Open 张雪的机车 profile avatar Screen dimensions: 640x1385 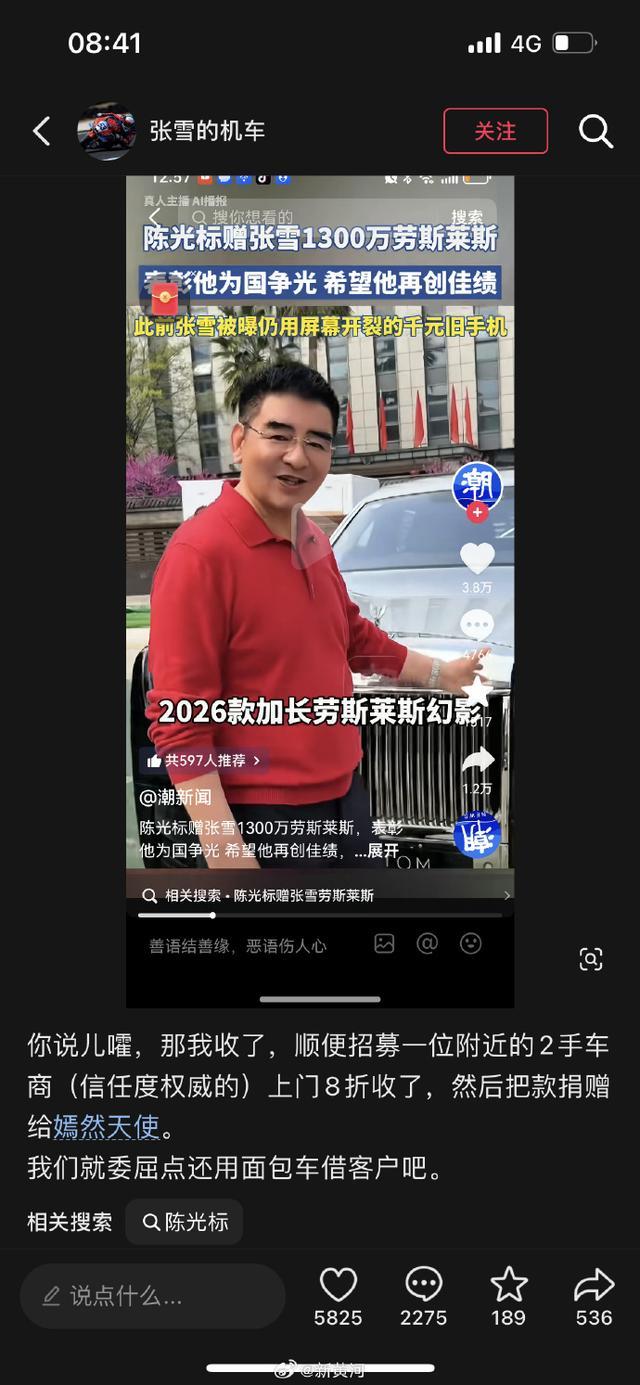point(106,131)
